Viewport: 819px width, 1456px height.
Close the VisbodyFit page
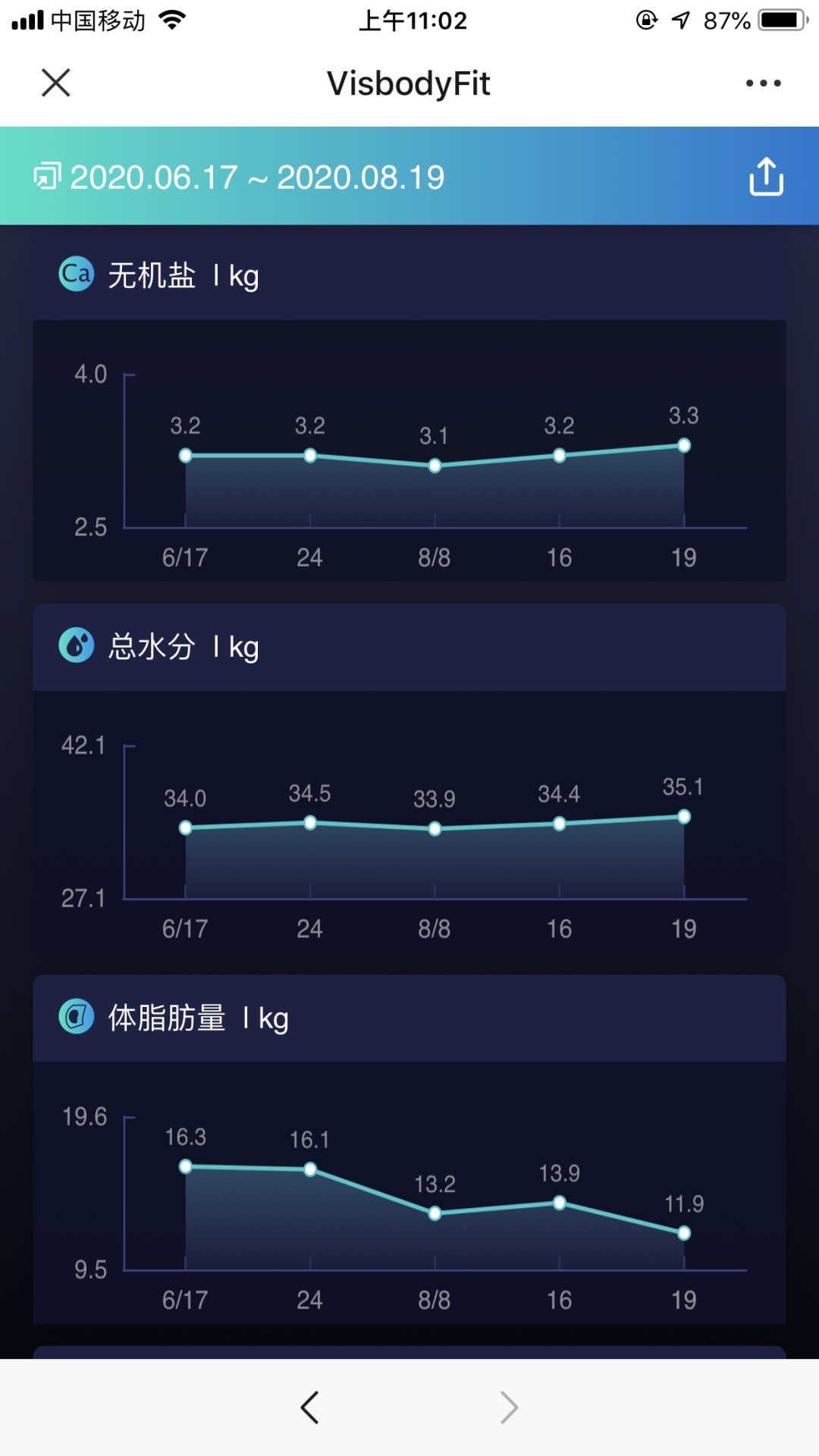pyautogui.click(x=55, y=83)
